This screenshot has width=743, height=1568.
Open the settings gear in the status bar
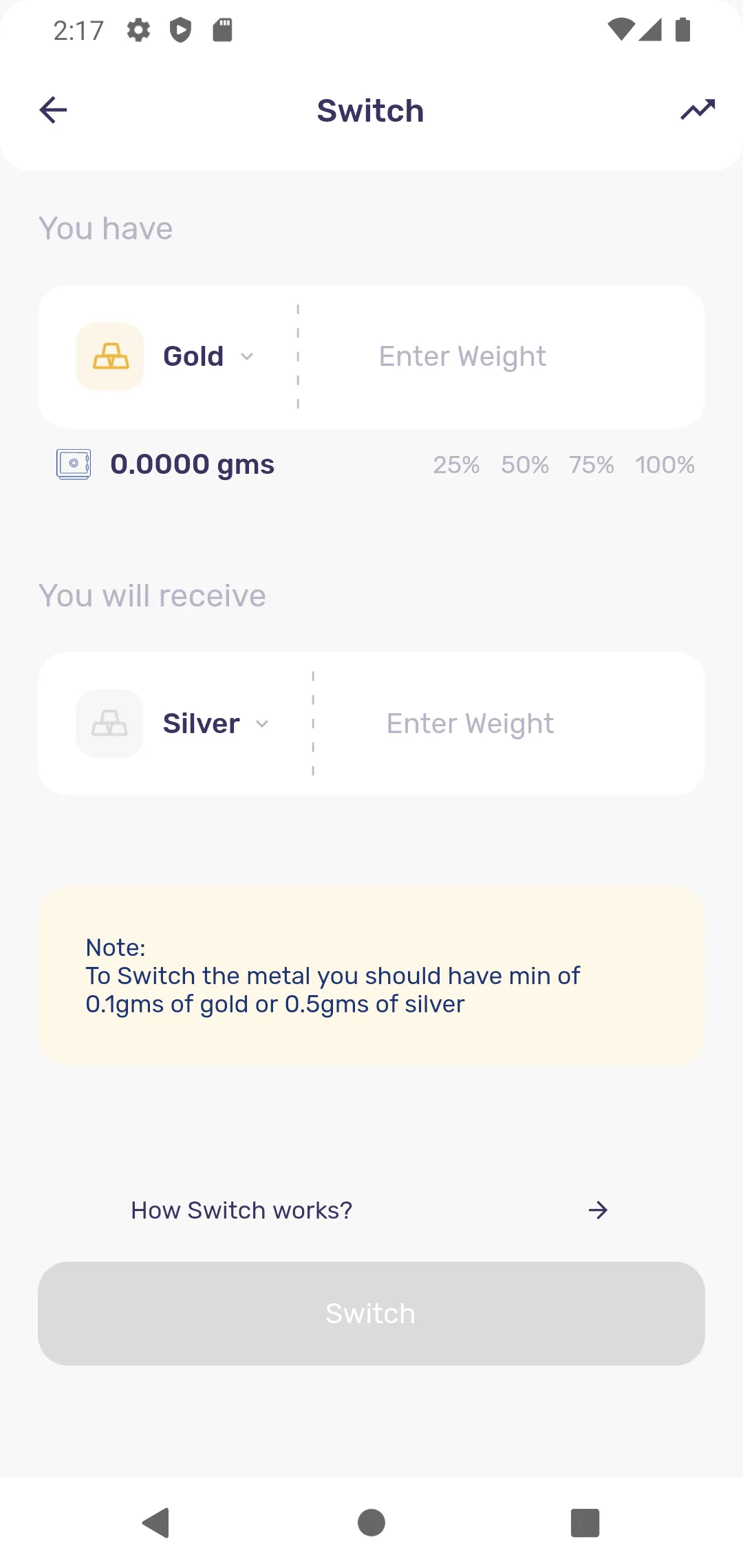(138, 30)
